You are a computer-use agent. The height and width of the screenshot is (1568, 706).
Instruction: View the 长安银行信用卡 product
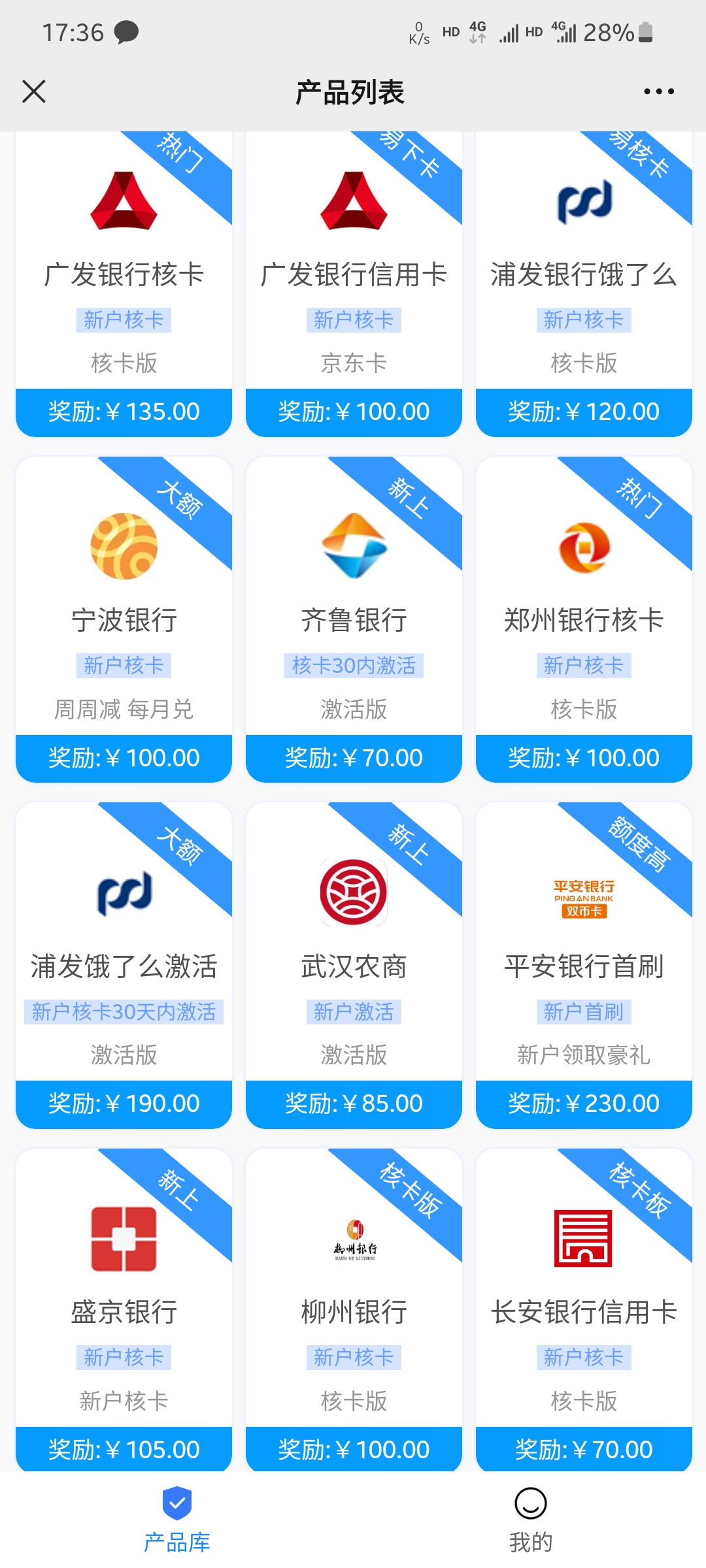(x=584, y=1310)
